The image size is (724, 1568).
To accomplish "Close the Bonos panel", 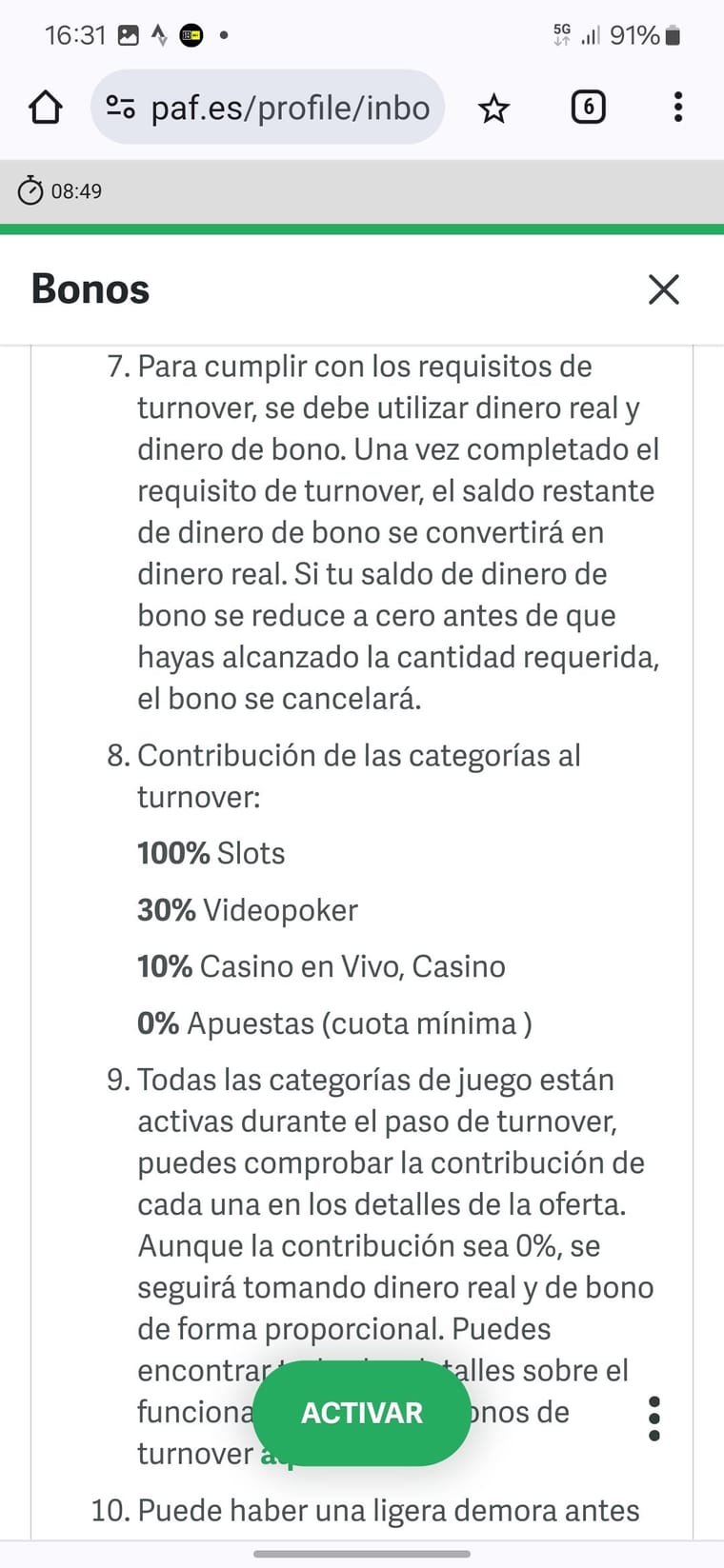I will click(663, 289).
